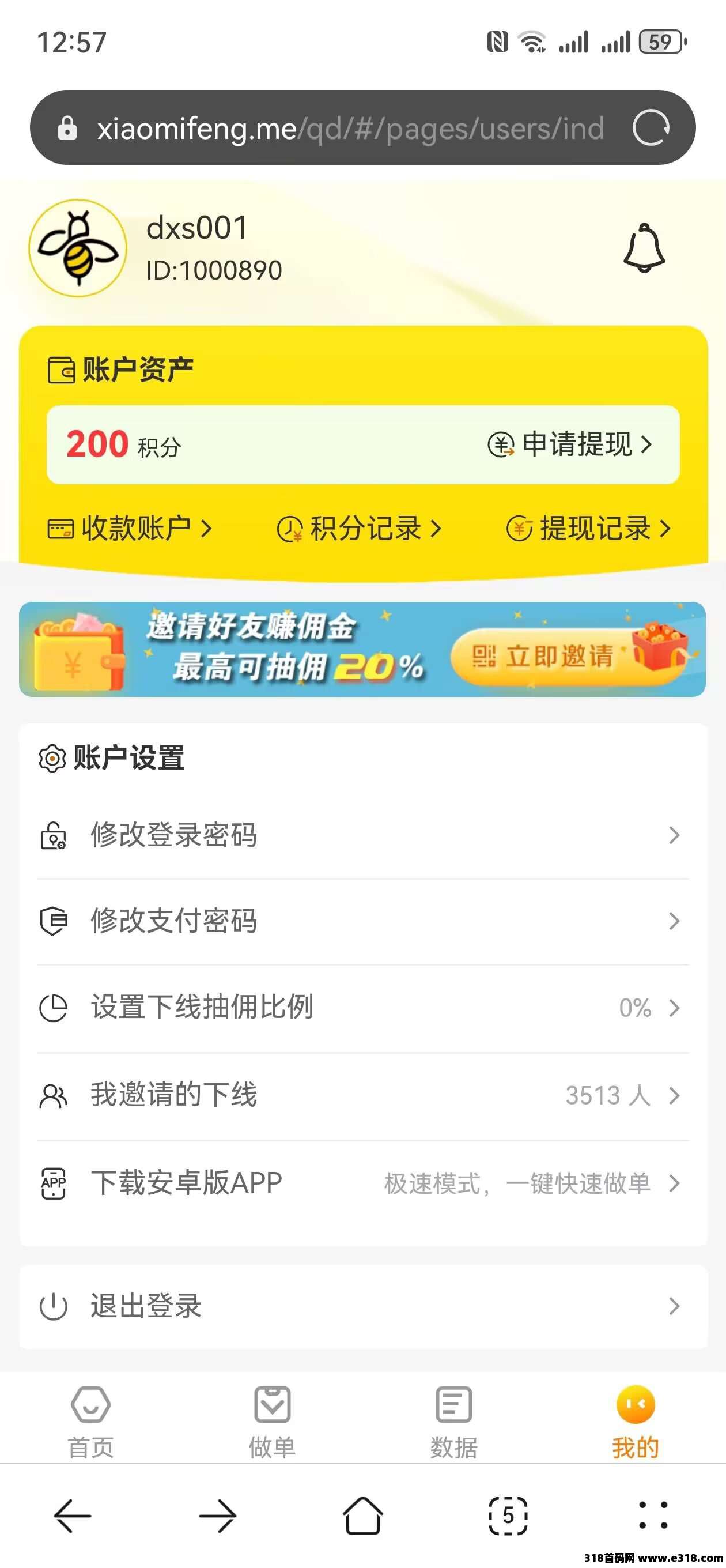View 提现记录 withdrawal history
Viewport: 726px width, 1568px height.
(588, 529)
